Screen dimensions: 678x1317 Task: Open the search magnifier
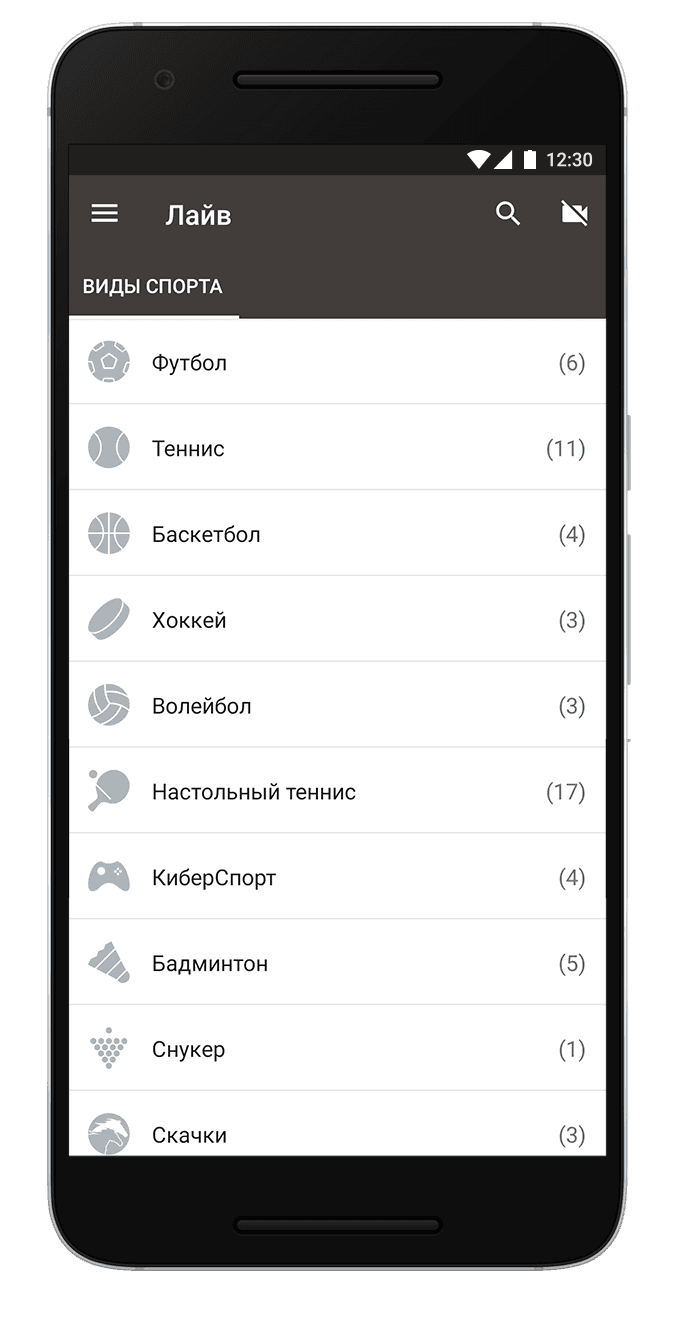(508, 214)
